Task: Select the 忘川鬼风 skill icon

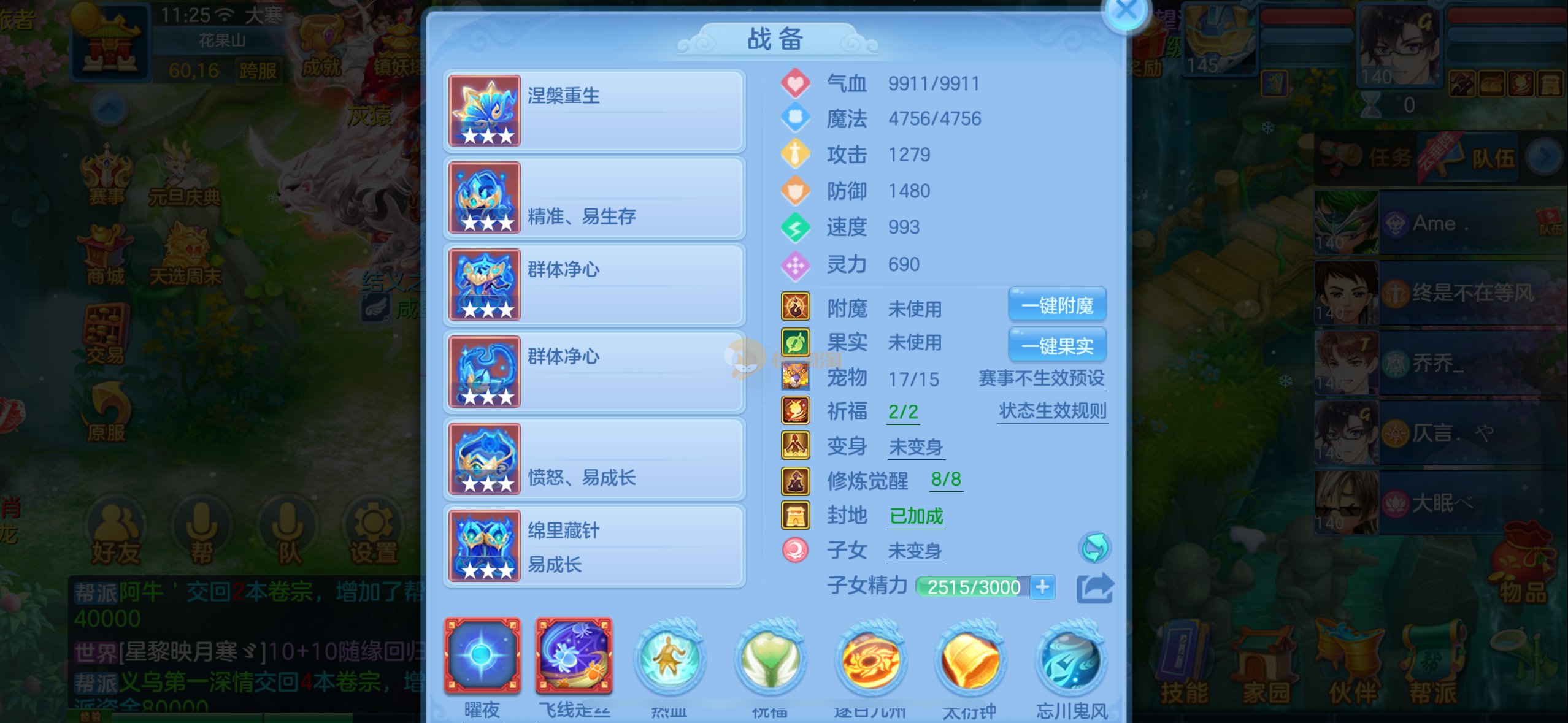Action: (x=1071, y=659)
